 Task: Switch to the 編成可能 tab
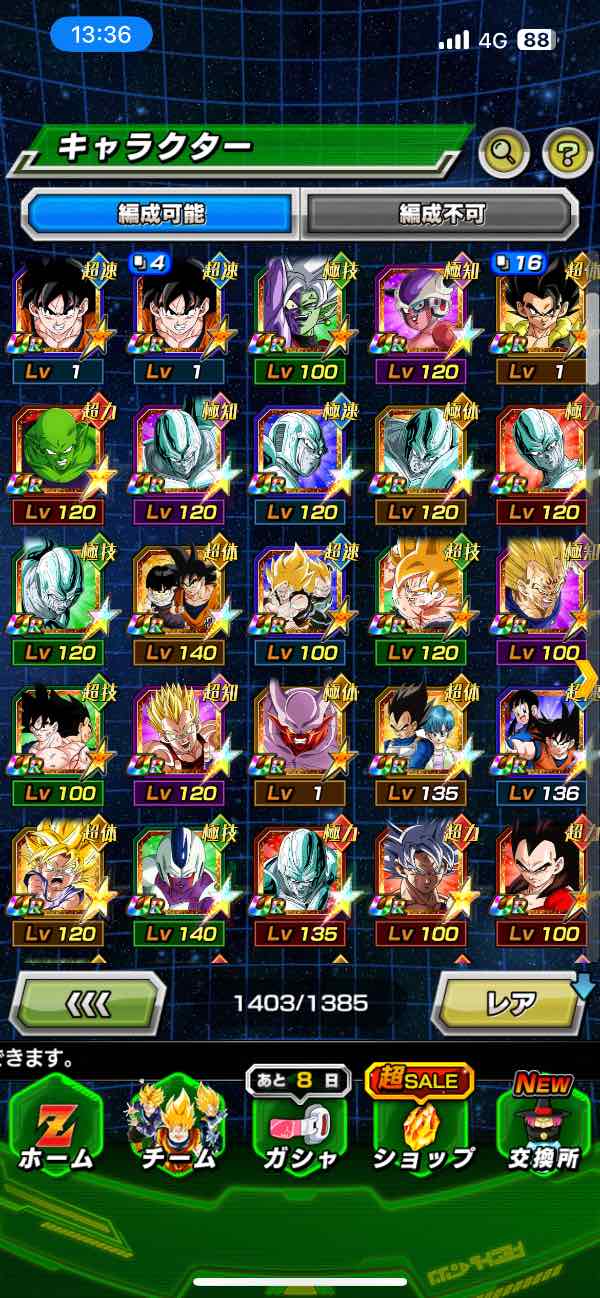click(161, 213)
